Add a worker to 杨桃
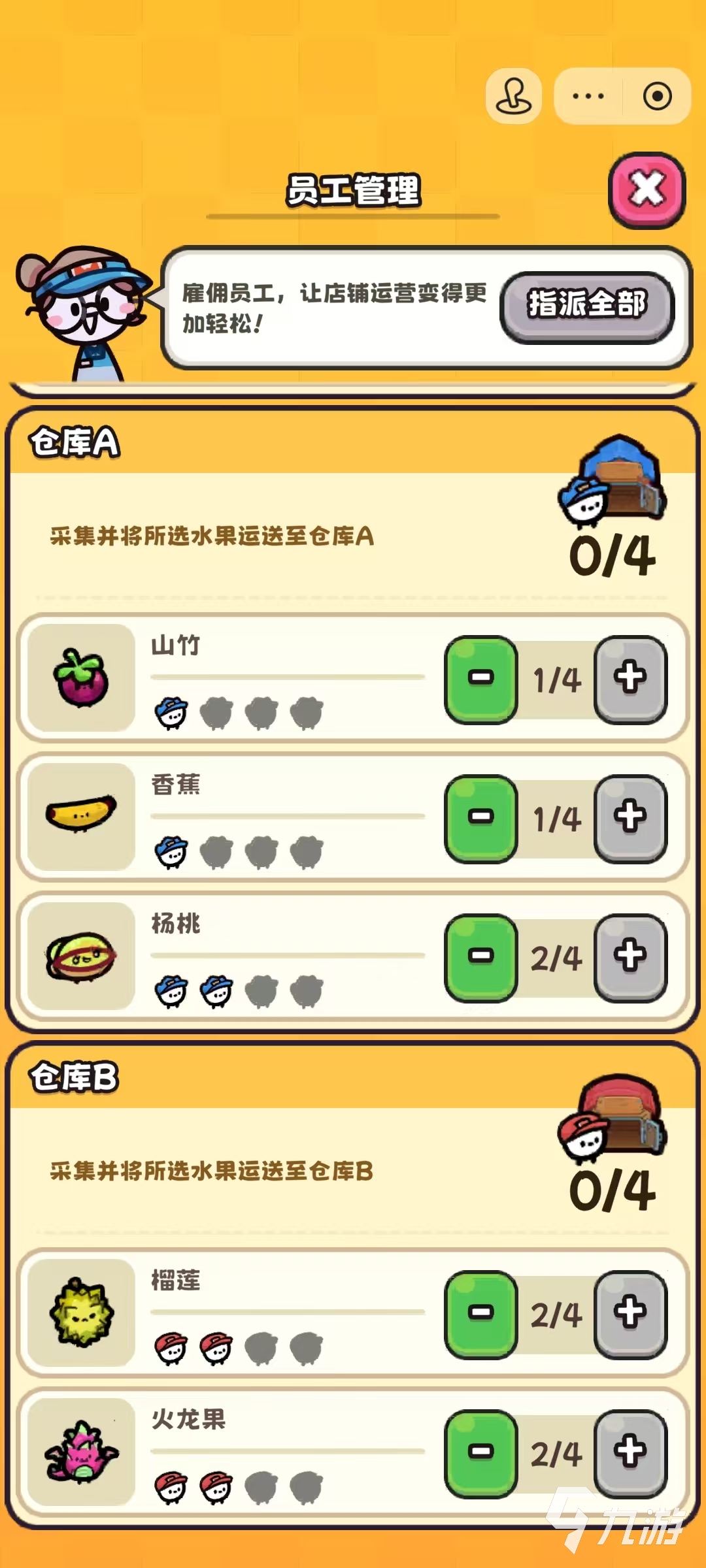This screenshot has width=706, height=1568. (630, 957)
